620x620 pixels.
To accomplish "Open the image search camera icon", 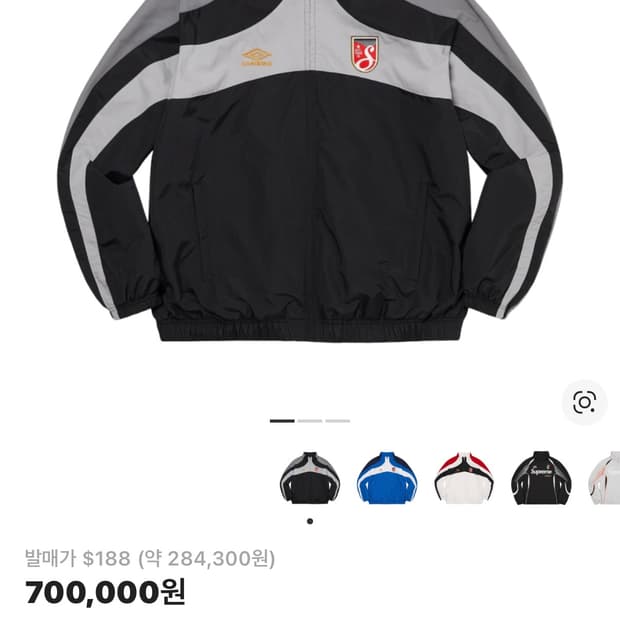I will tap(584, 402).
